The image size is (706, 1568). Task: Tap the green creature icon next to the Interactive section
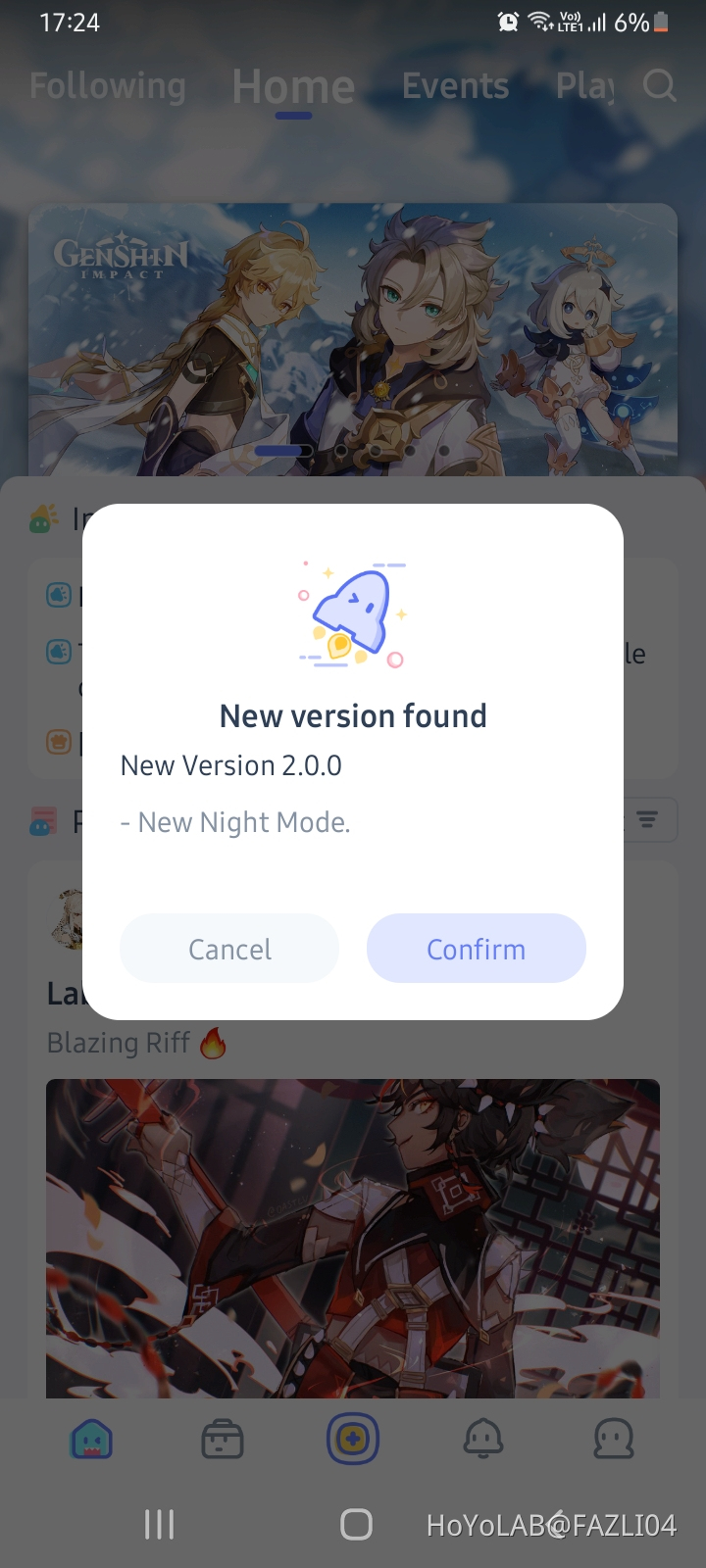(x=39, y=517)
